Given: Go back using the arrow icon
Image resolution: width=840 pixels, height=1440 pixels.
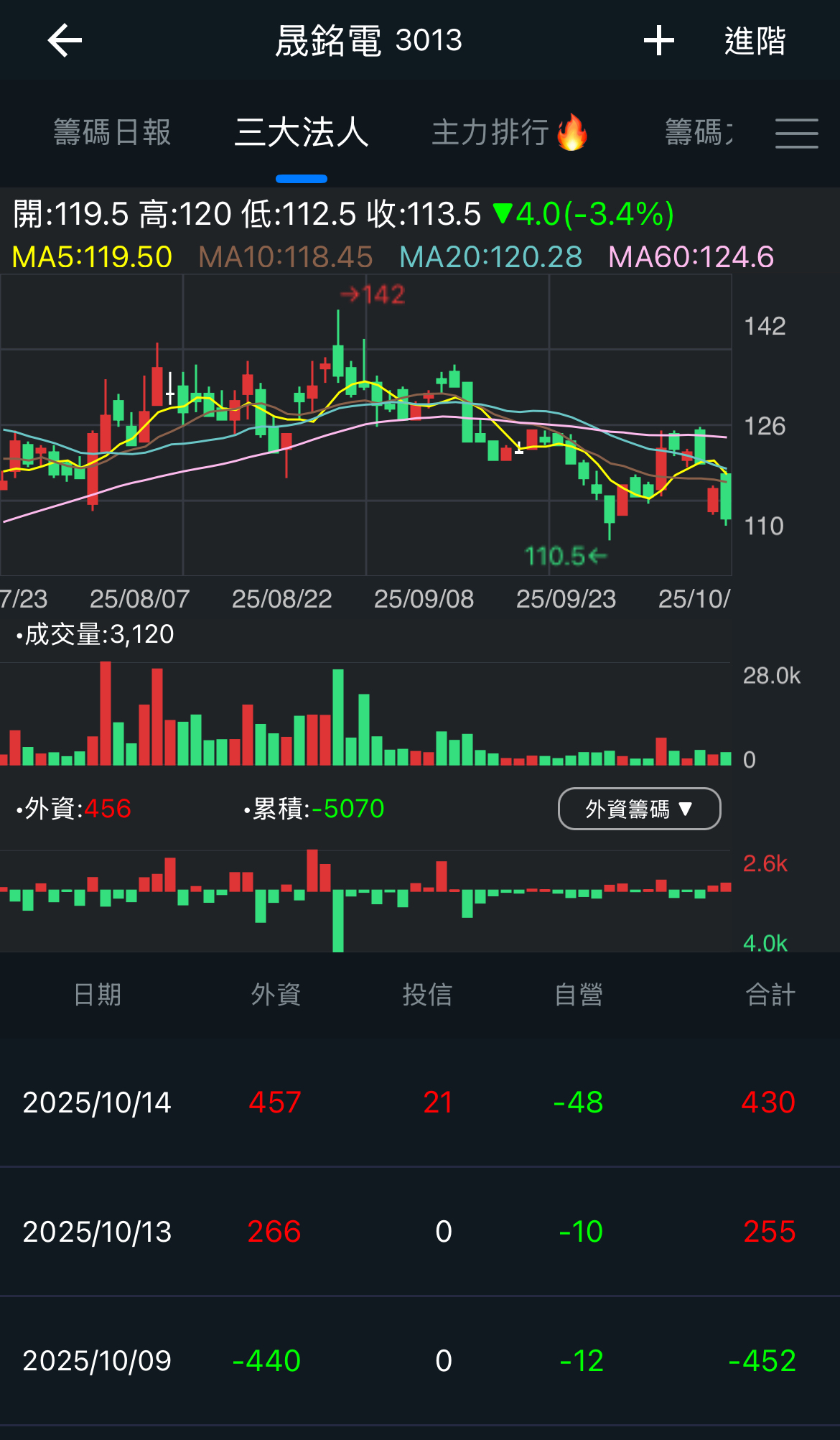Looking at the screenshot, I should tap(65, 40).
